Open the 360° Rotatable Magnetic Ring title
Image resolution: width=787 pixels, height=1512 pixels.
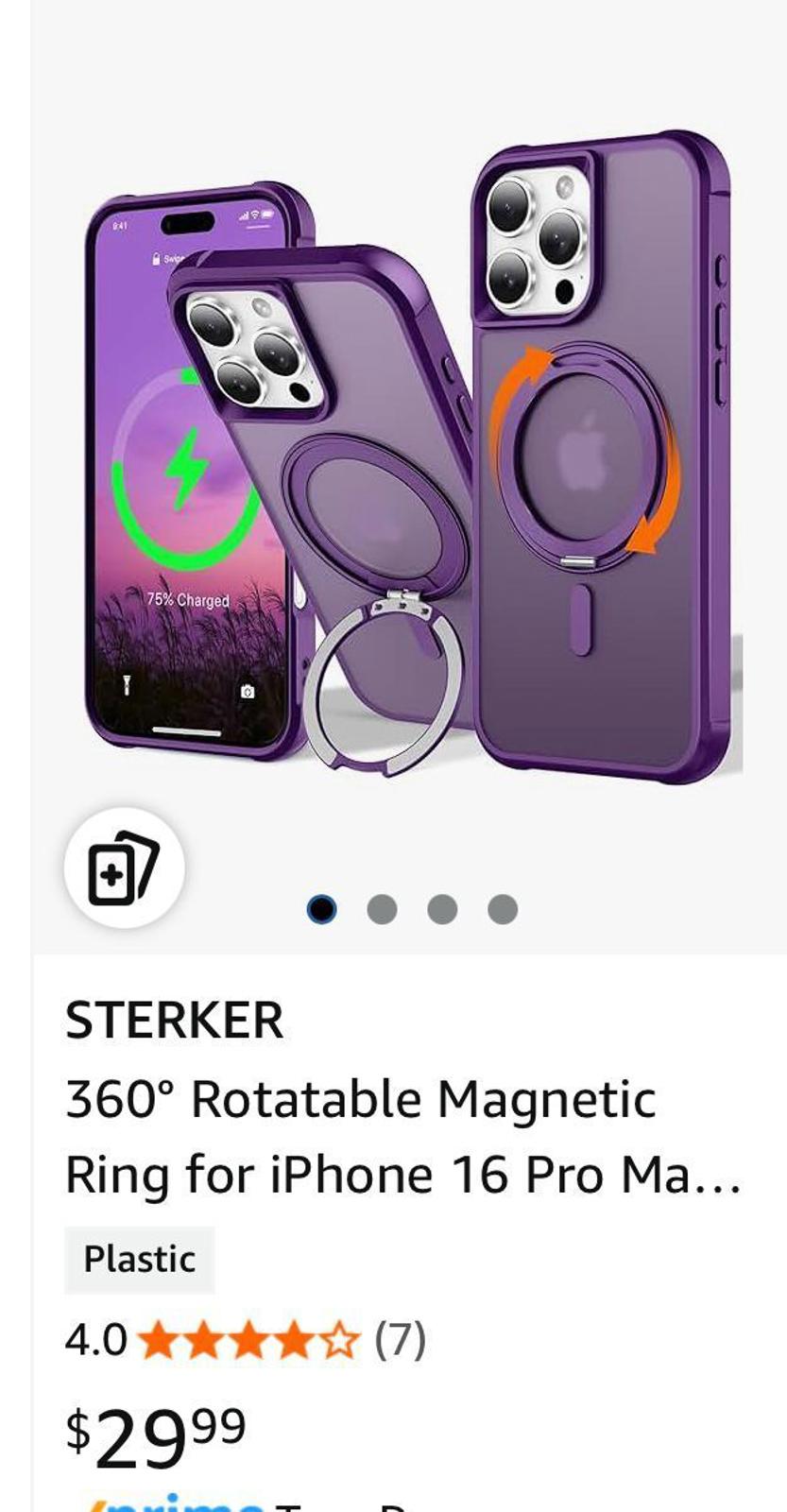402,1137
